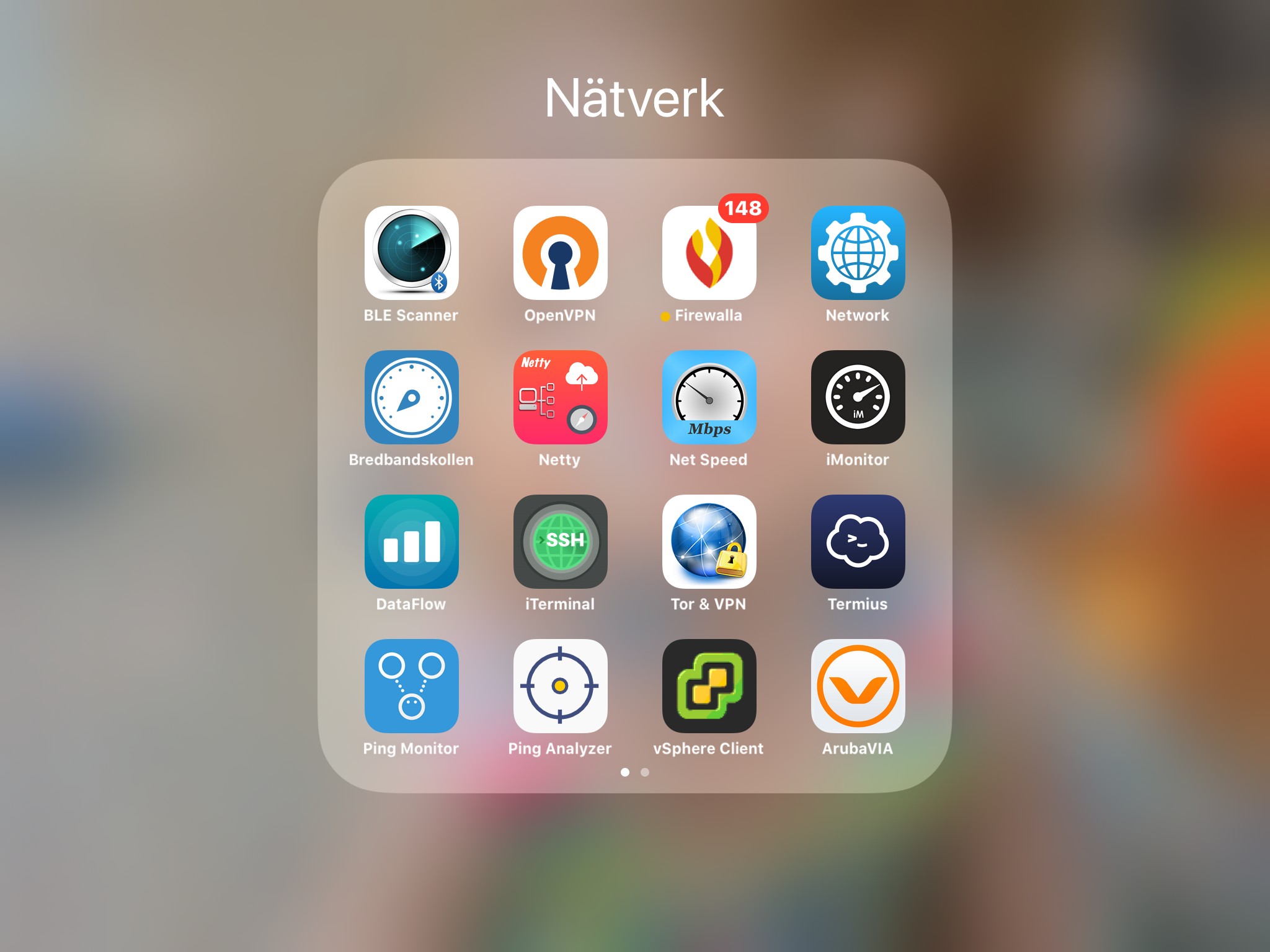Screen dimensions: 1270x952
Task: Open the DataFlow app
Action: 411,542
